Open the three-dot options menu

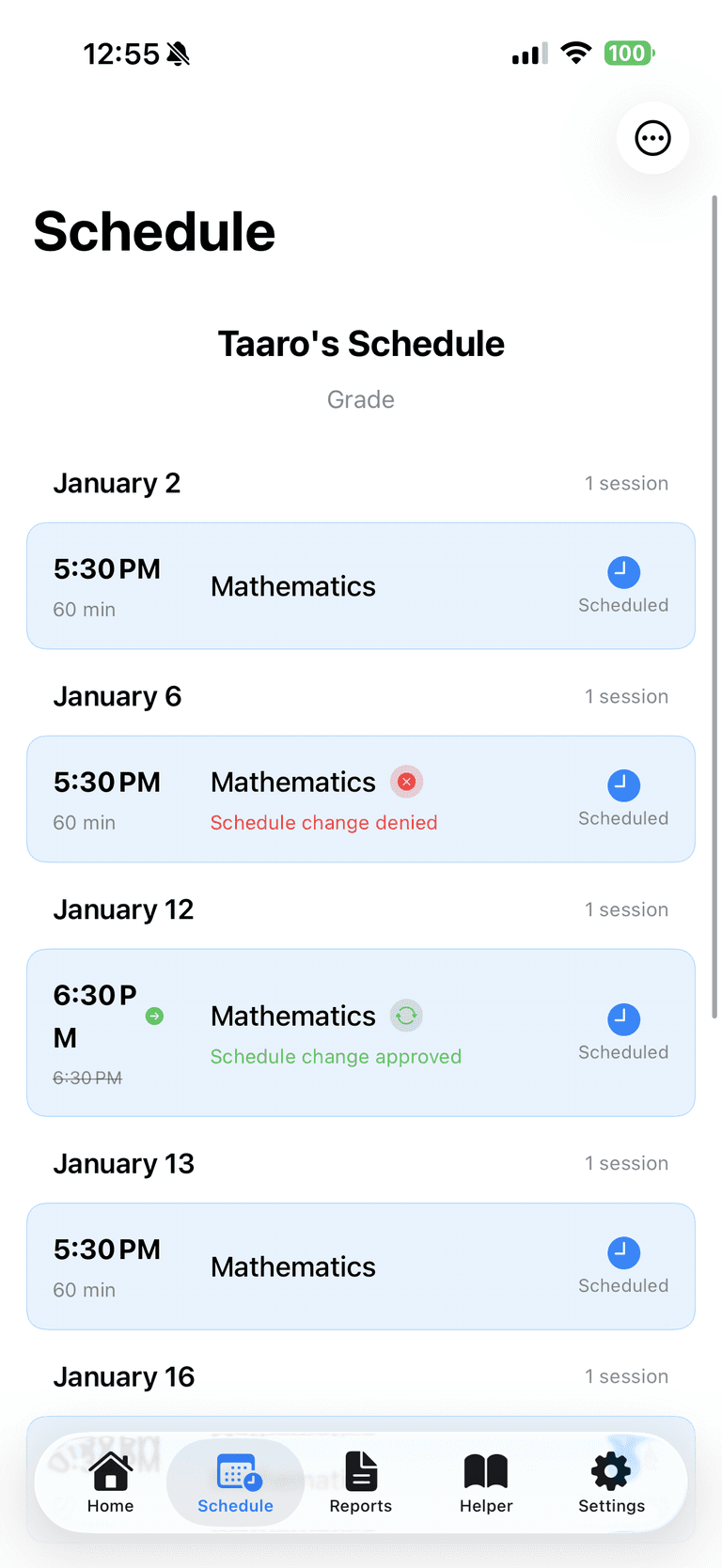pyautogui.click(x=652, y=137)
